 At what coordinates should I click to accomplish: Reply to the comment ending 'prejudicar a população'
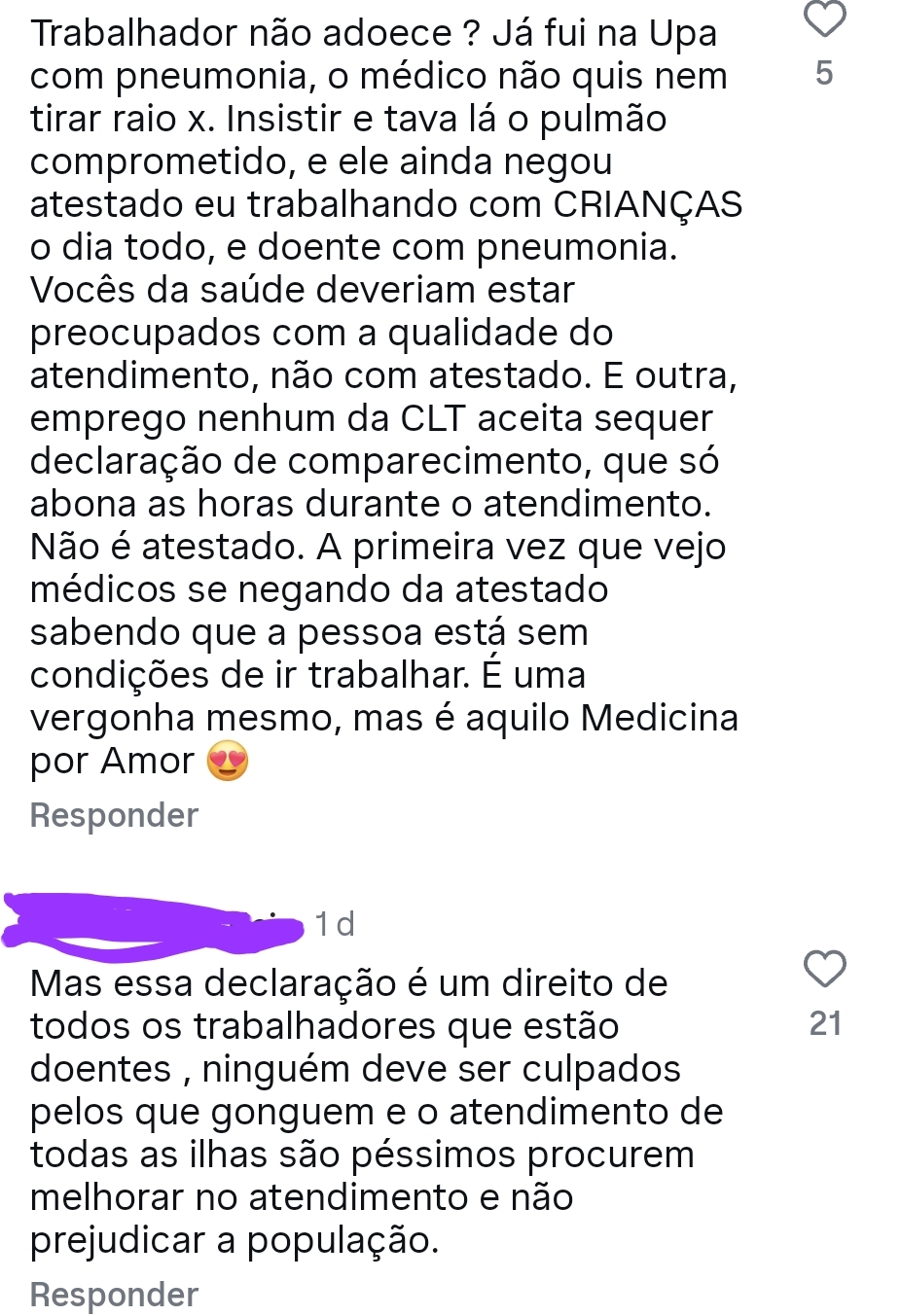pyautogui.click(x=114, y=1294)
